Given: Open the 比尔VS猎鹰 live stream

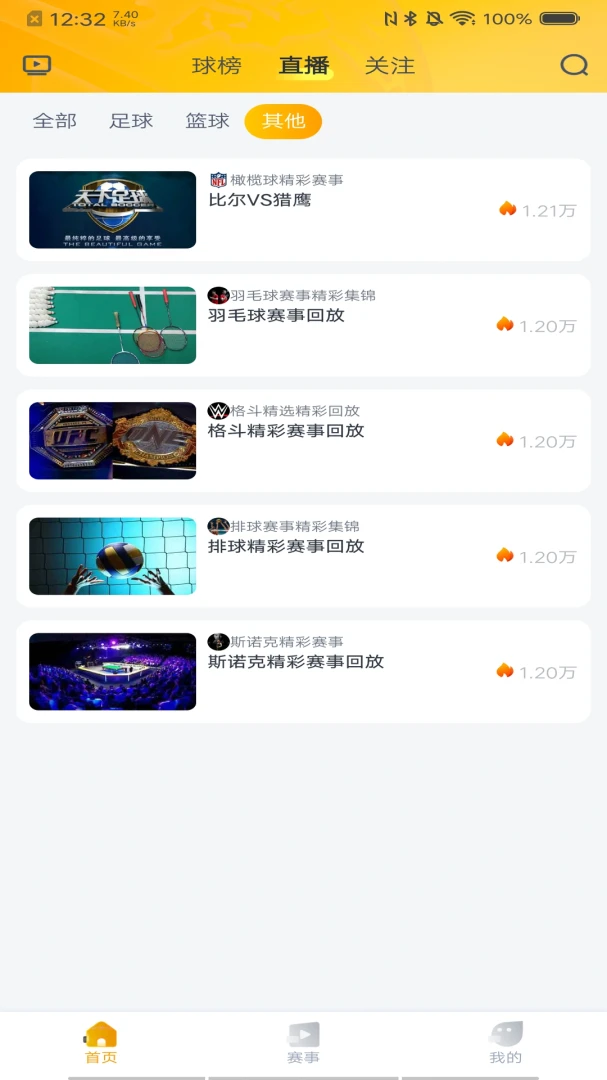Looking at the screenshot, I should [x=303, y=209].
